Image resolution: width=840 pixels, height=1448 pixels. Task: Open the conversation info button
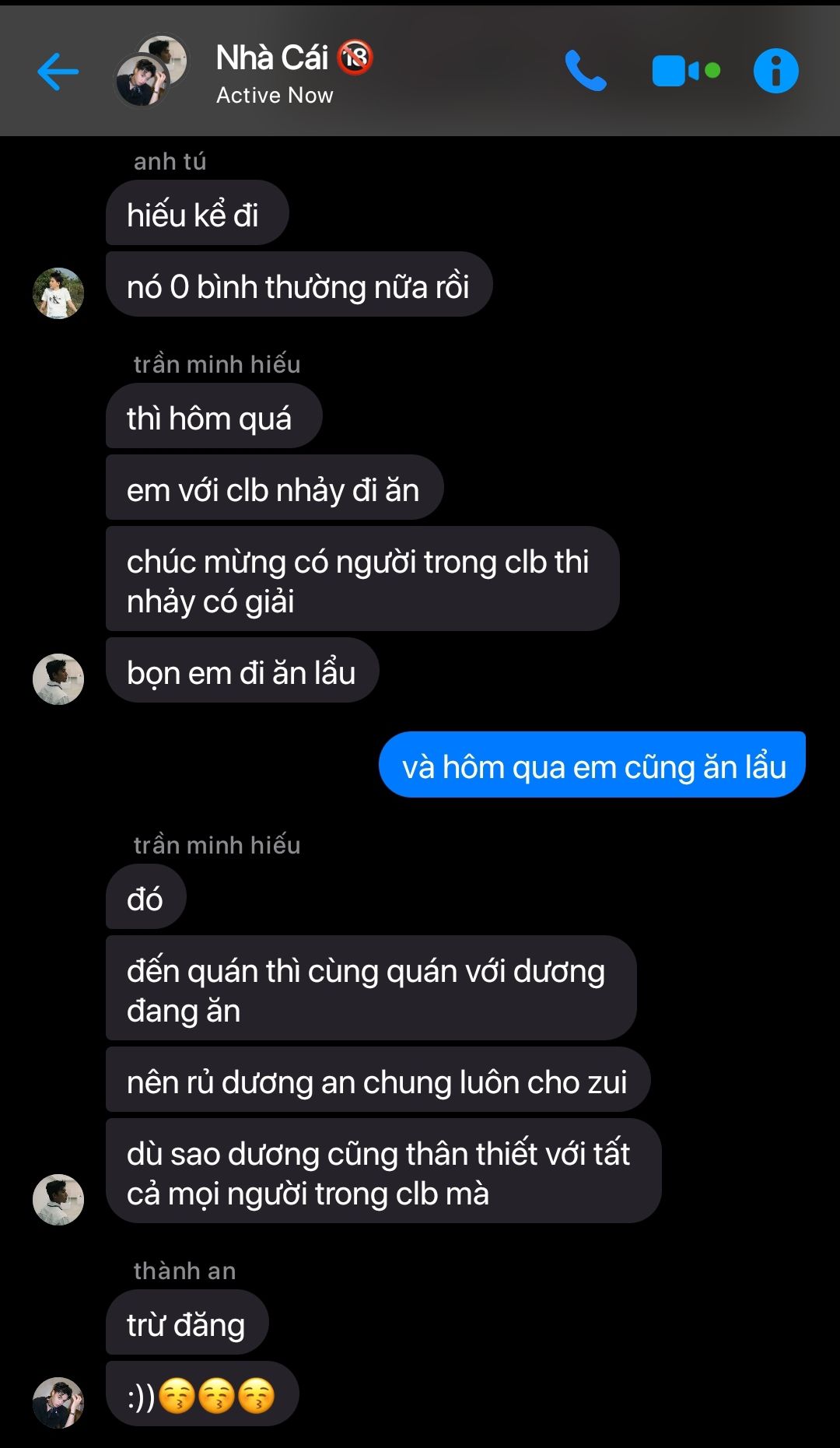(x=775, y=71)
